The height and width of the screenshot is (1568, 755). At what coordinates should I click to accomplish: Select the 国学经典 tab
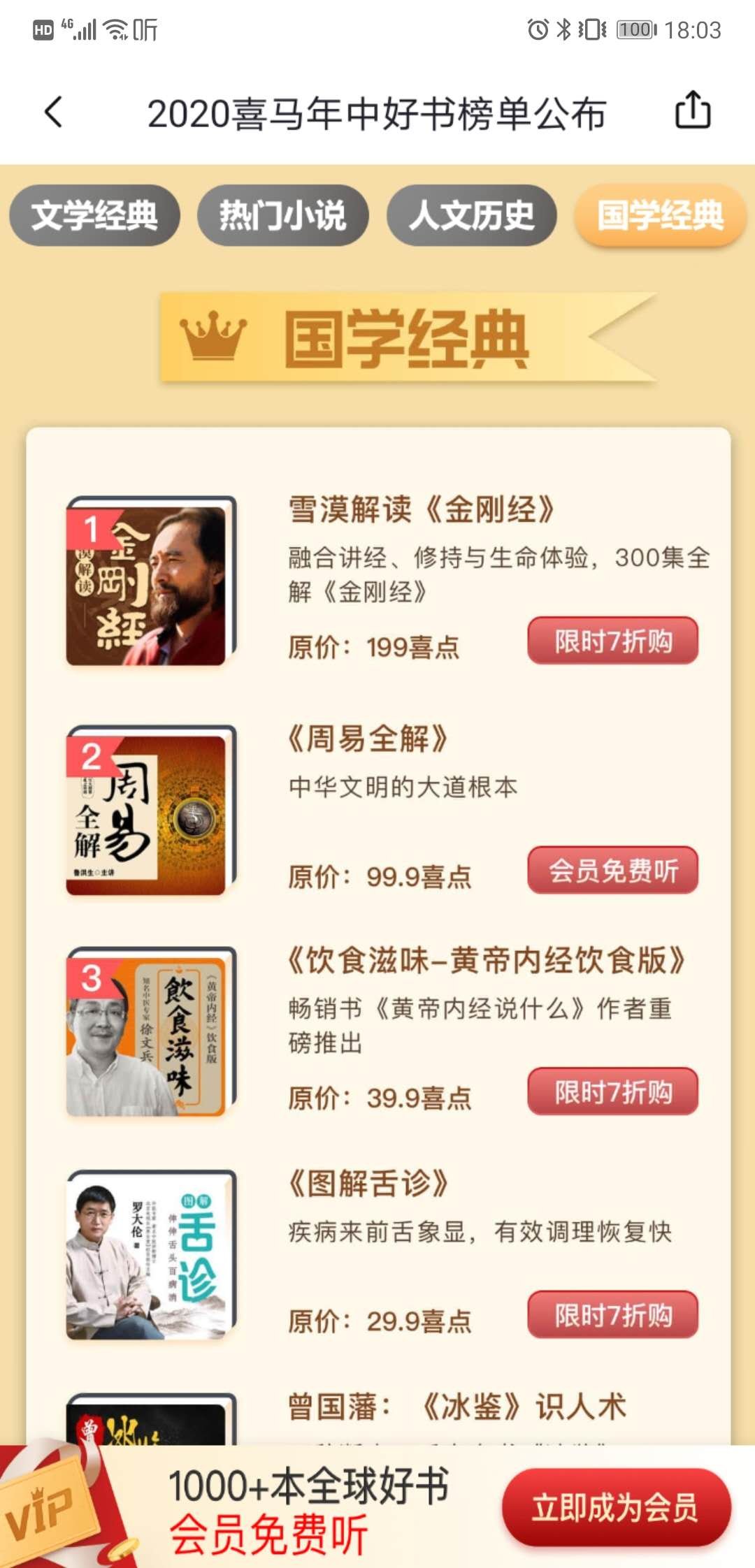(x=660, y=215)
